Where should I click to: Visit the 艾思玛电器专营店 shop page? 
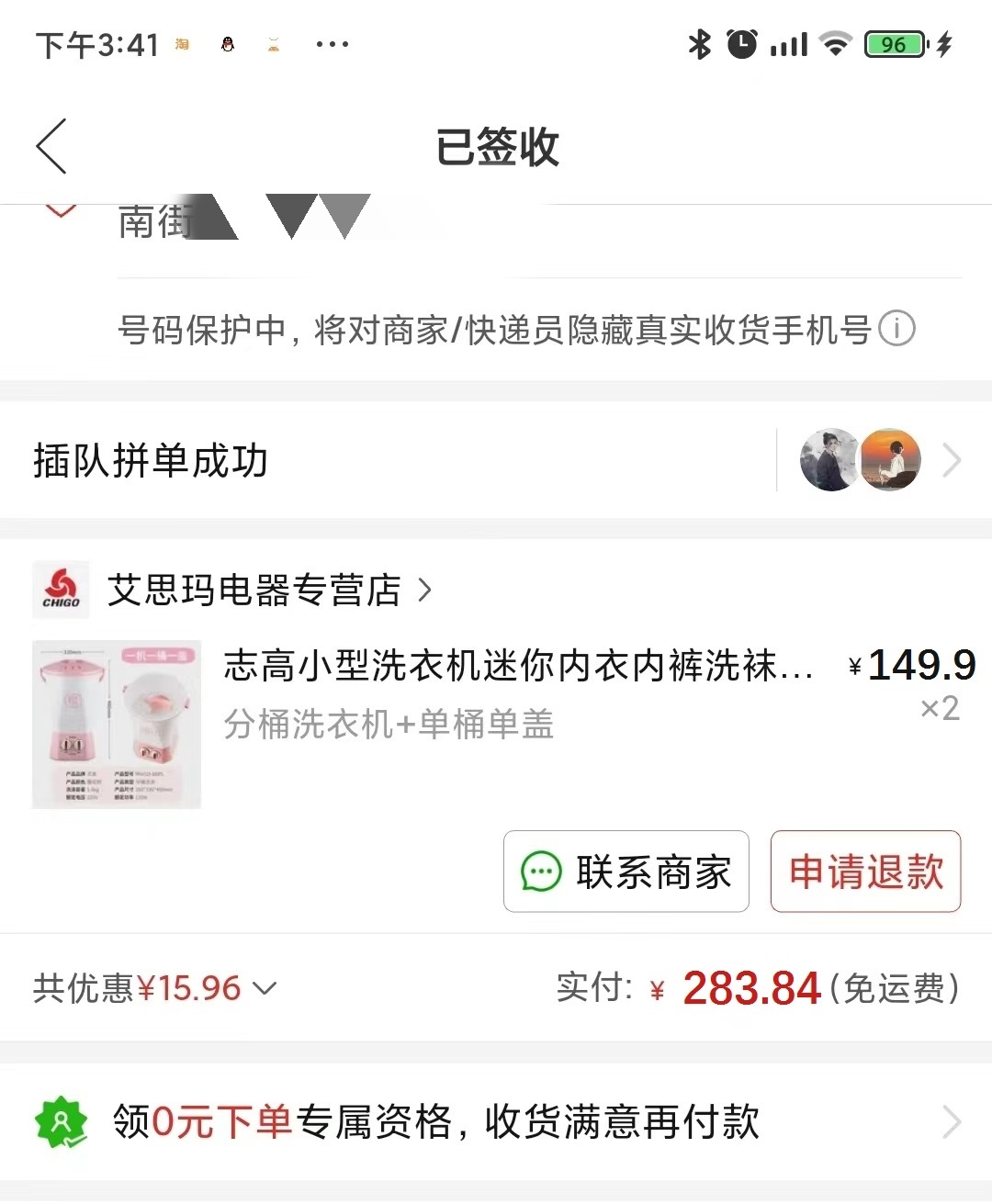[x=266, y=590]
